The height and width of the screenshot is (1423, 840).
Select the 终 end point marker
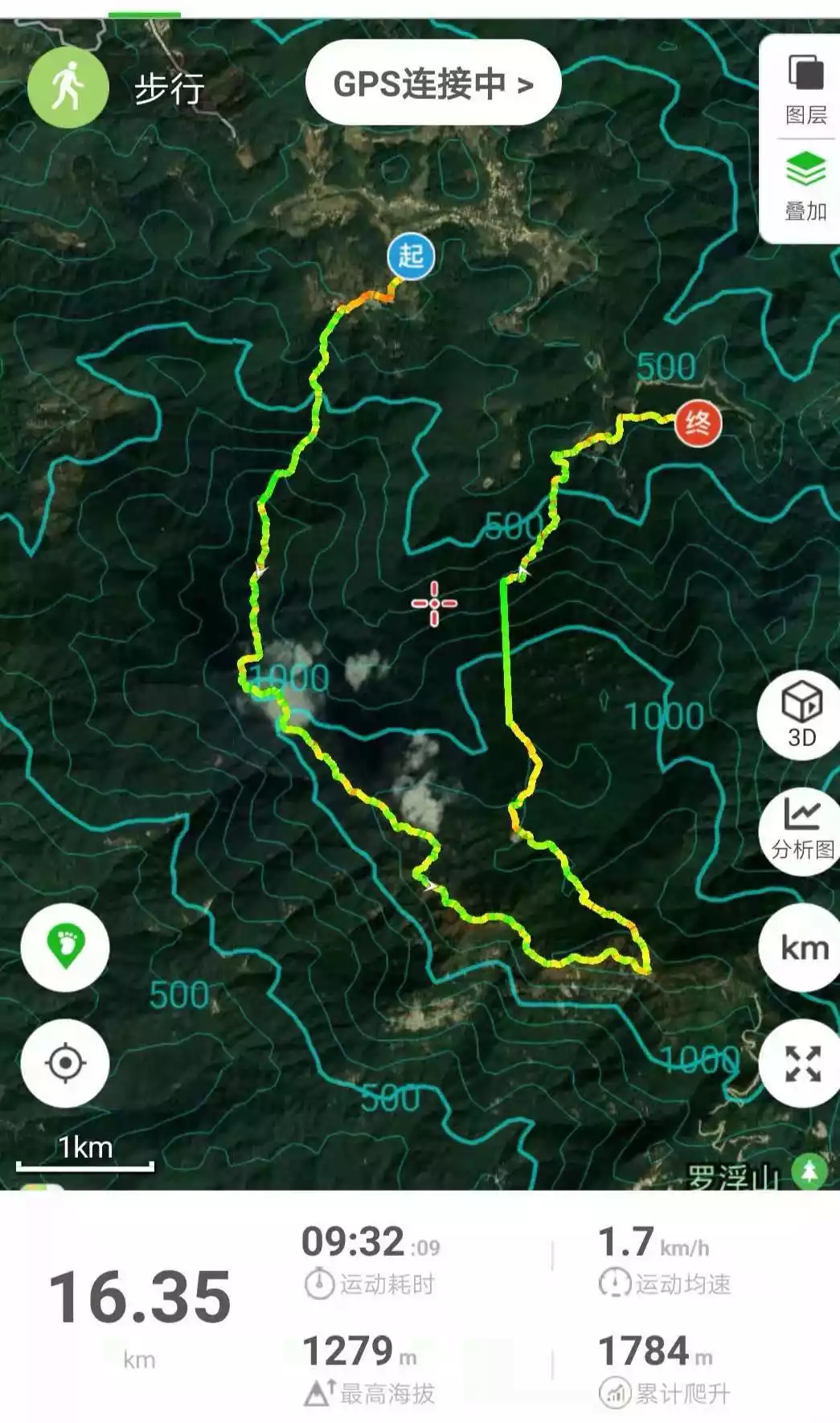[x=697, y=422]
